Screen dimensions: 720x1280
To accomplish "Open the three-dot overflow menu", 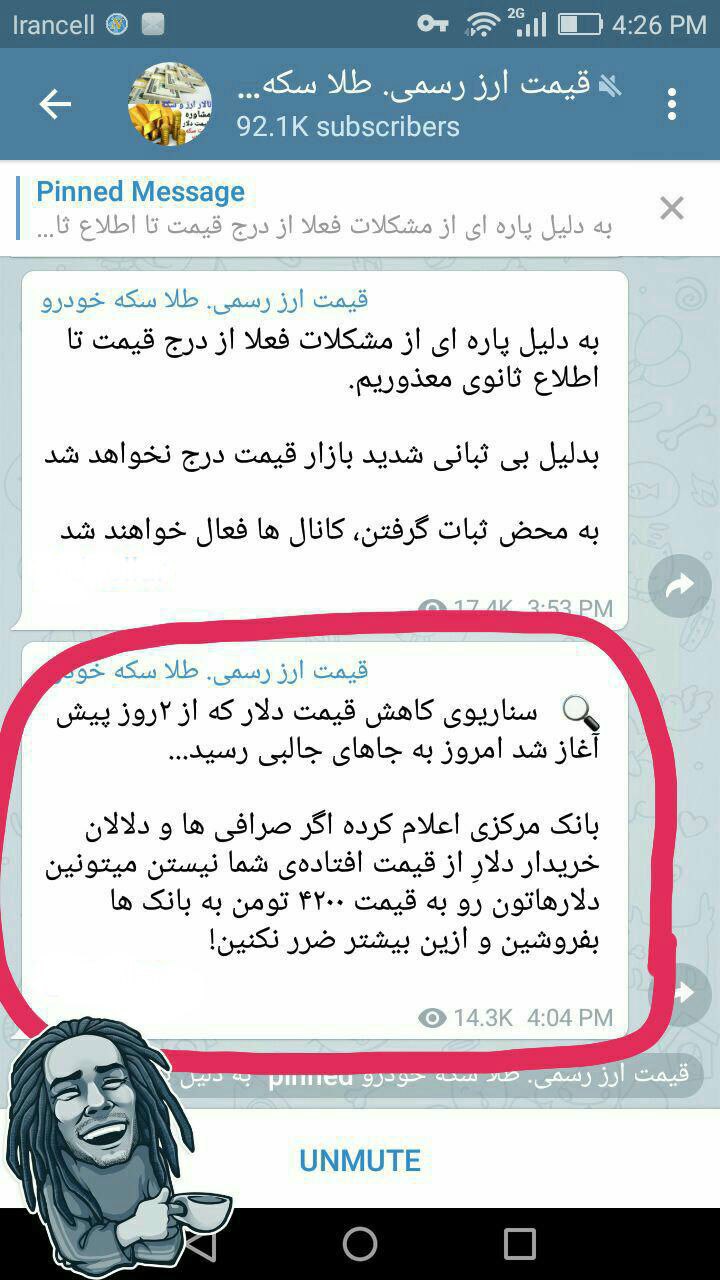I will point(671,104).
